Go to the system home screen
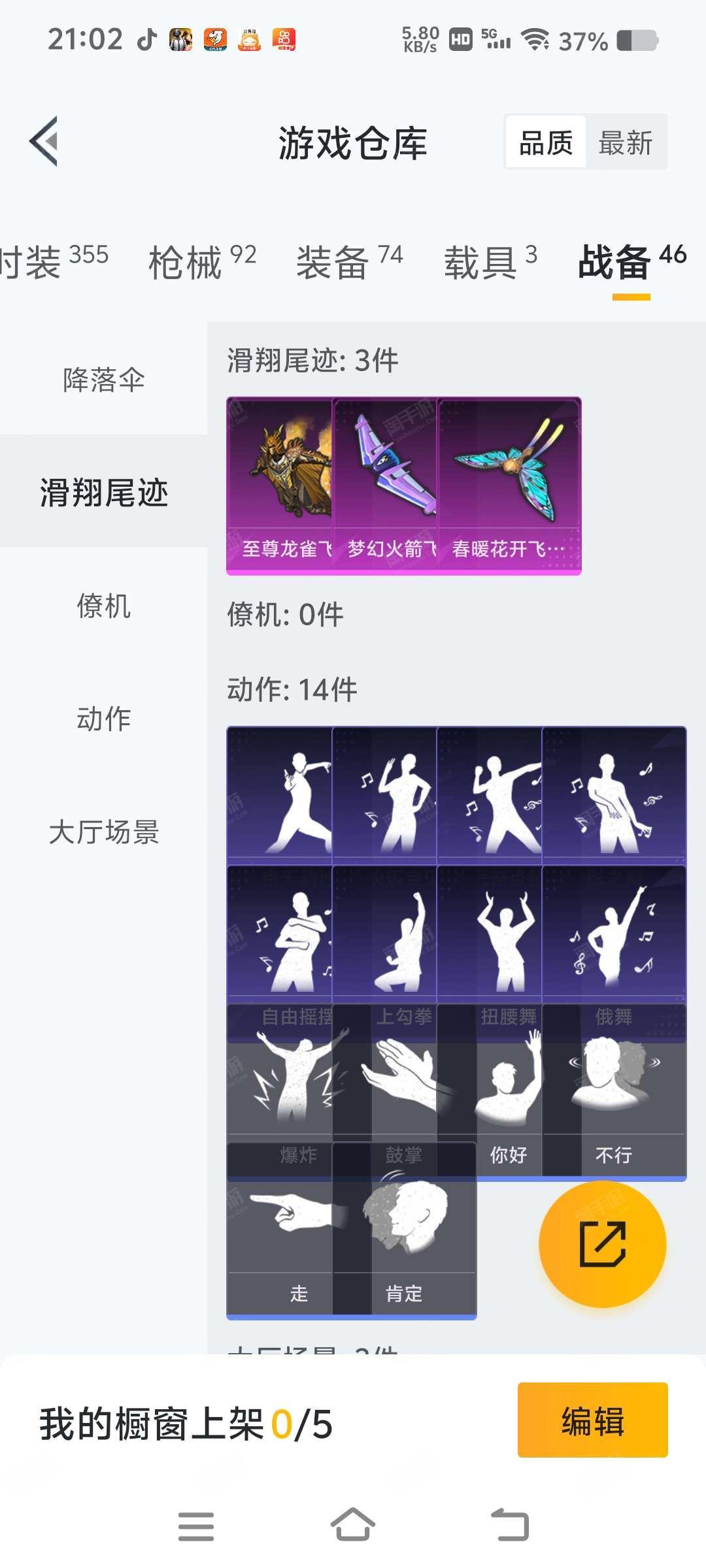 [x=353, y=1526]
